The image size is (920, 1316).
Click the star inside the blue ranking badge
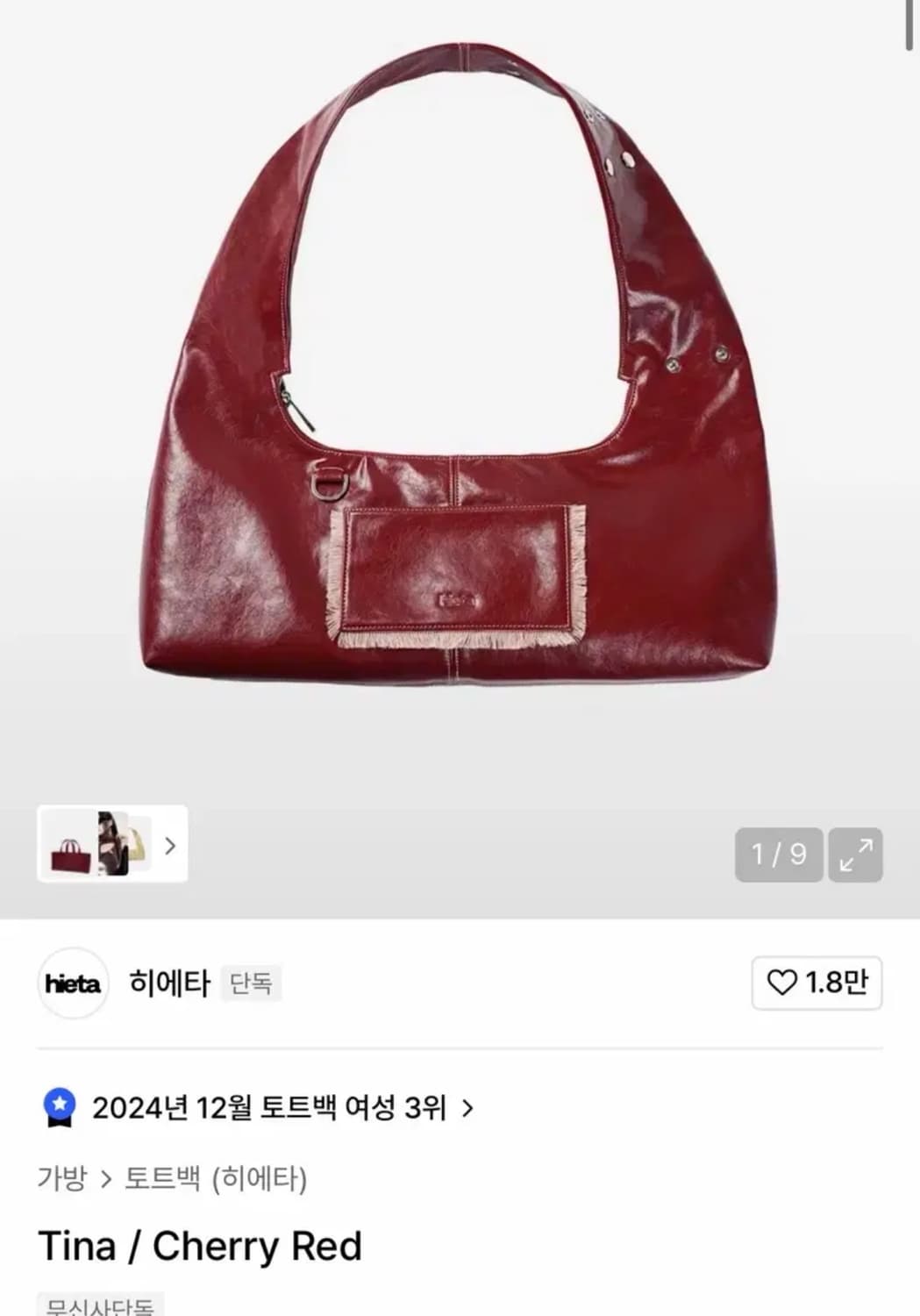click(59, 1104)
